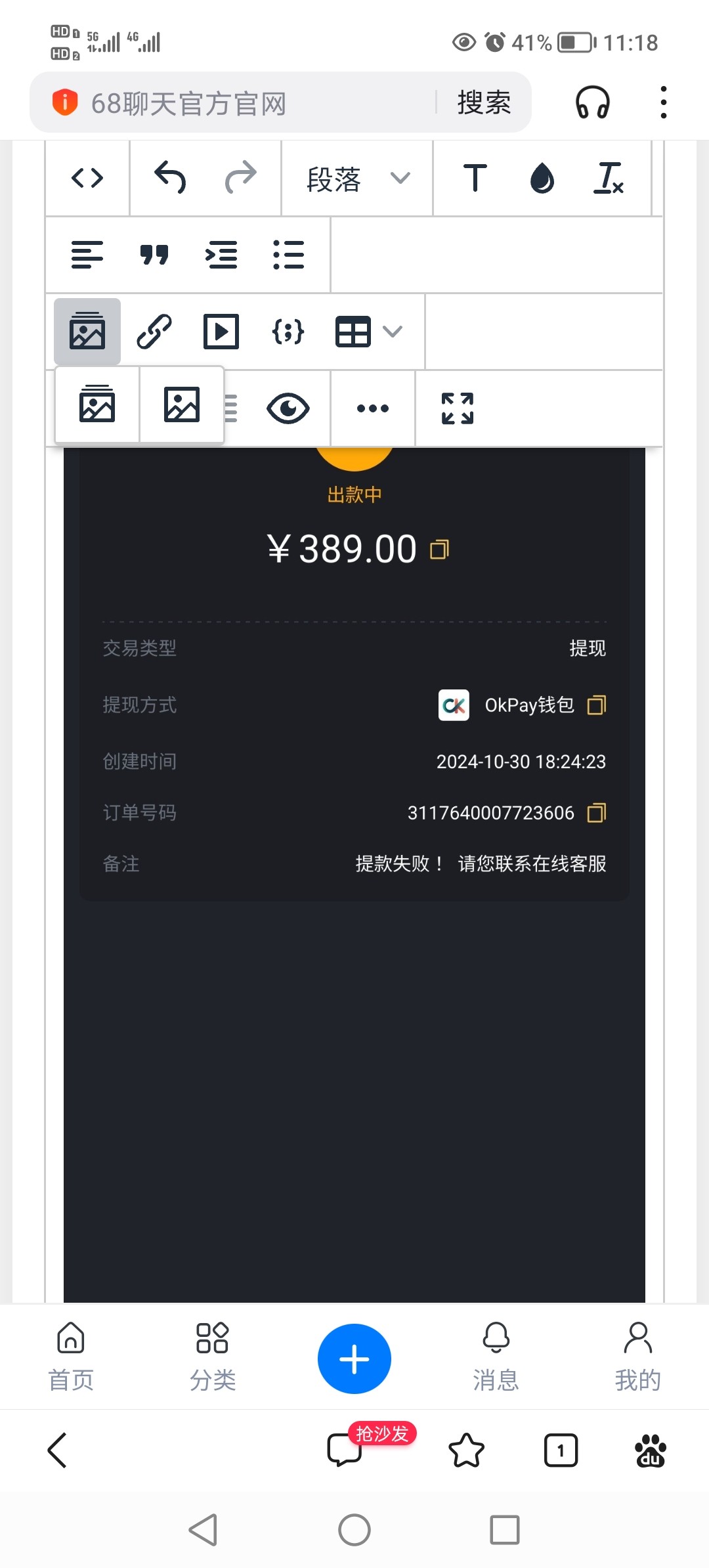The image size is (709, 1568).
Task: Insert a blockquote
Action: [154, 255]
